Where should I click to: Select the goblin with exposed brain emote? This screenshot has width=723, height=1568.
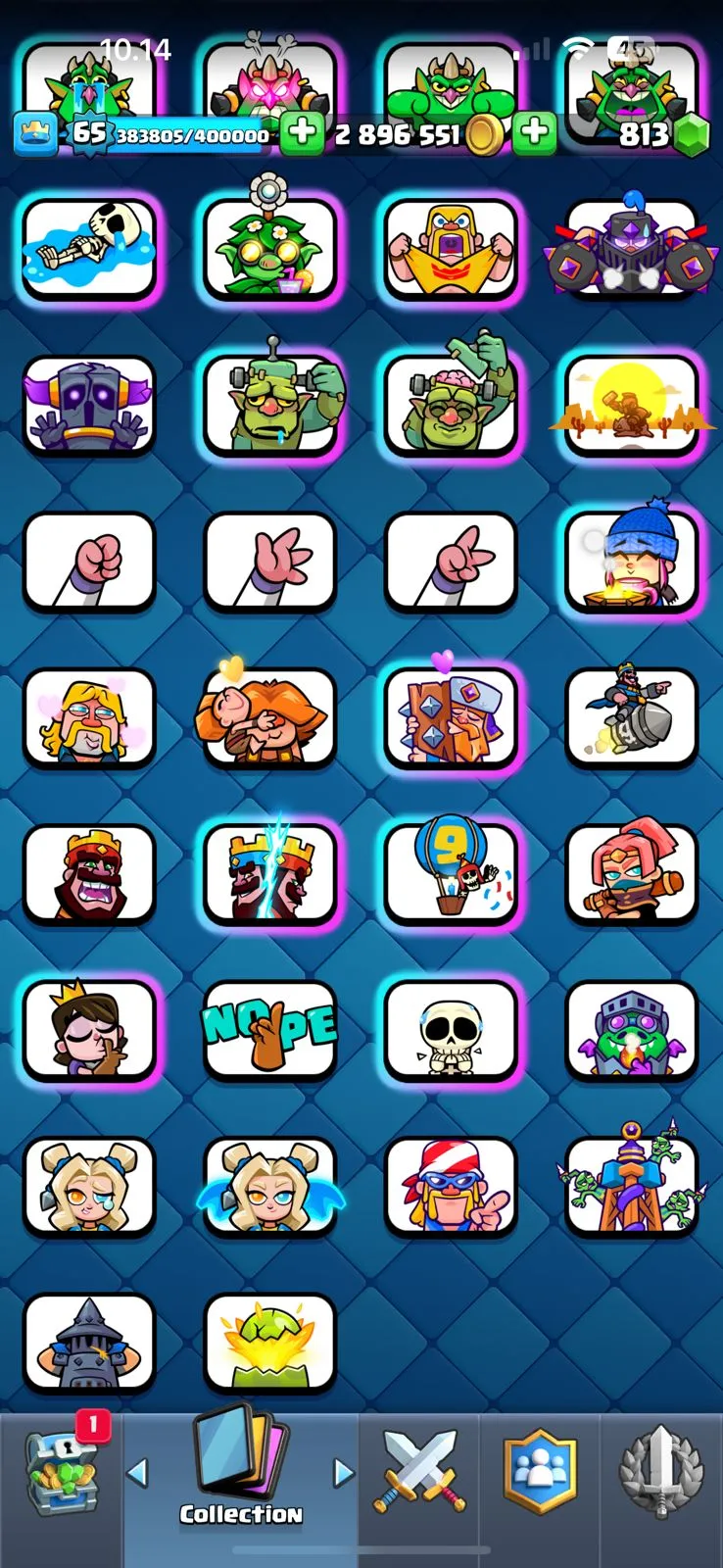click(x=451, y=404)
